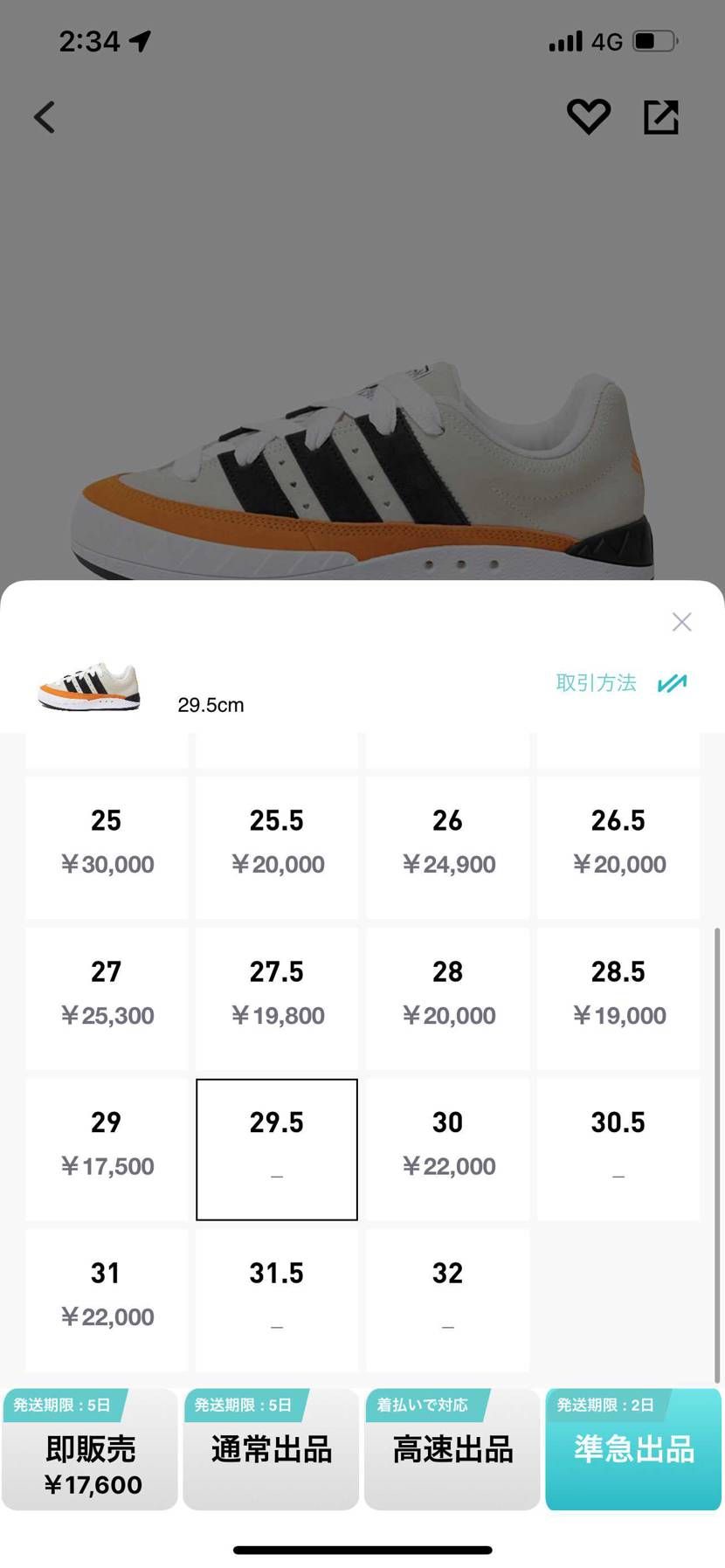The image size is (725, 1568).
Task: Pick size 32
Action: click(448, 1300)
